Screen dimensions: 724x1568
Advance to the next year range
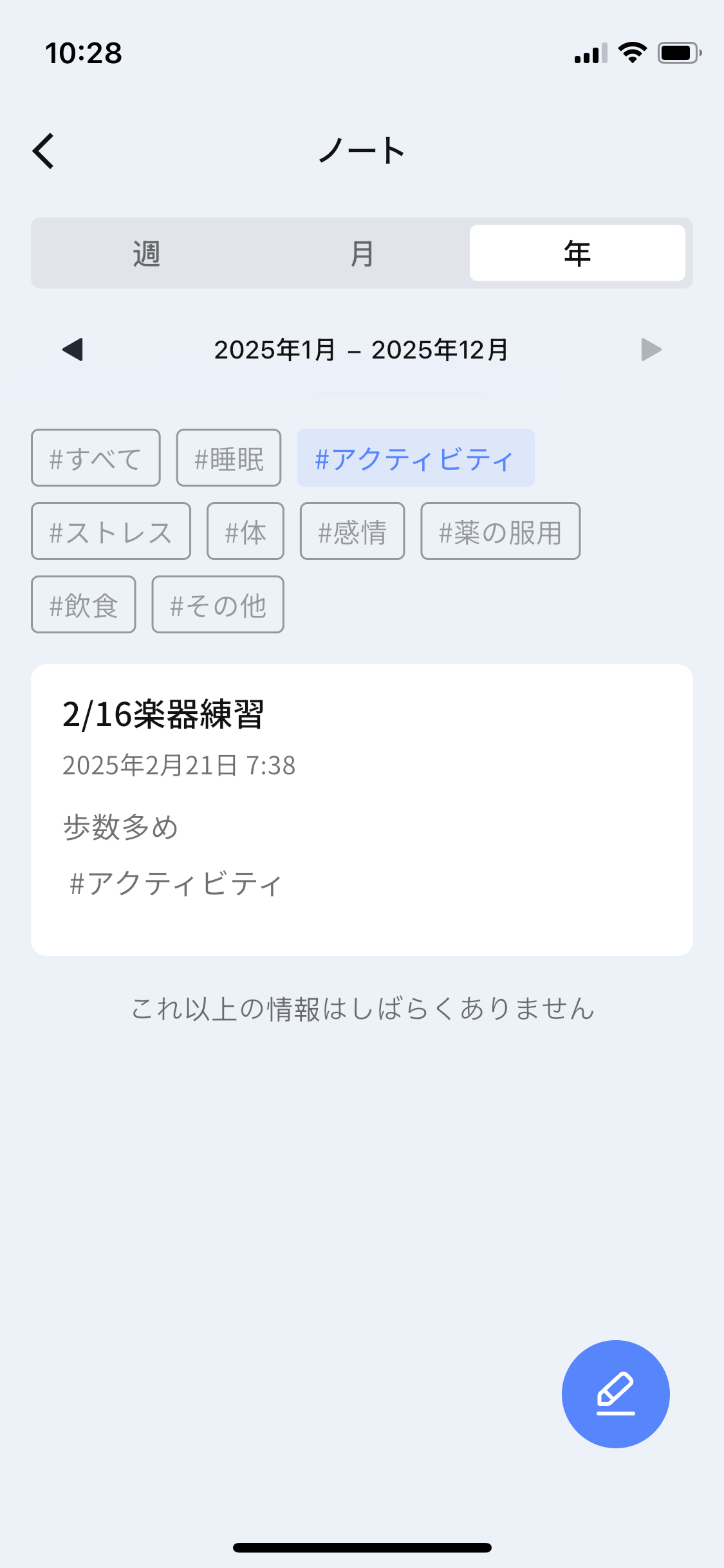click(x=651, y=350)
